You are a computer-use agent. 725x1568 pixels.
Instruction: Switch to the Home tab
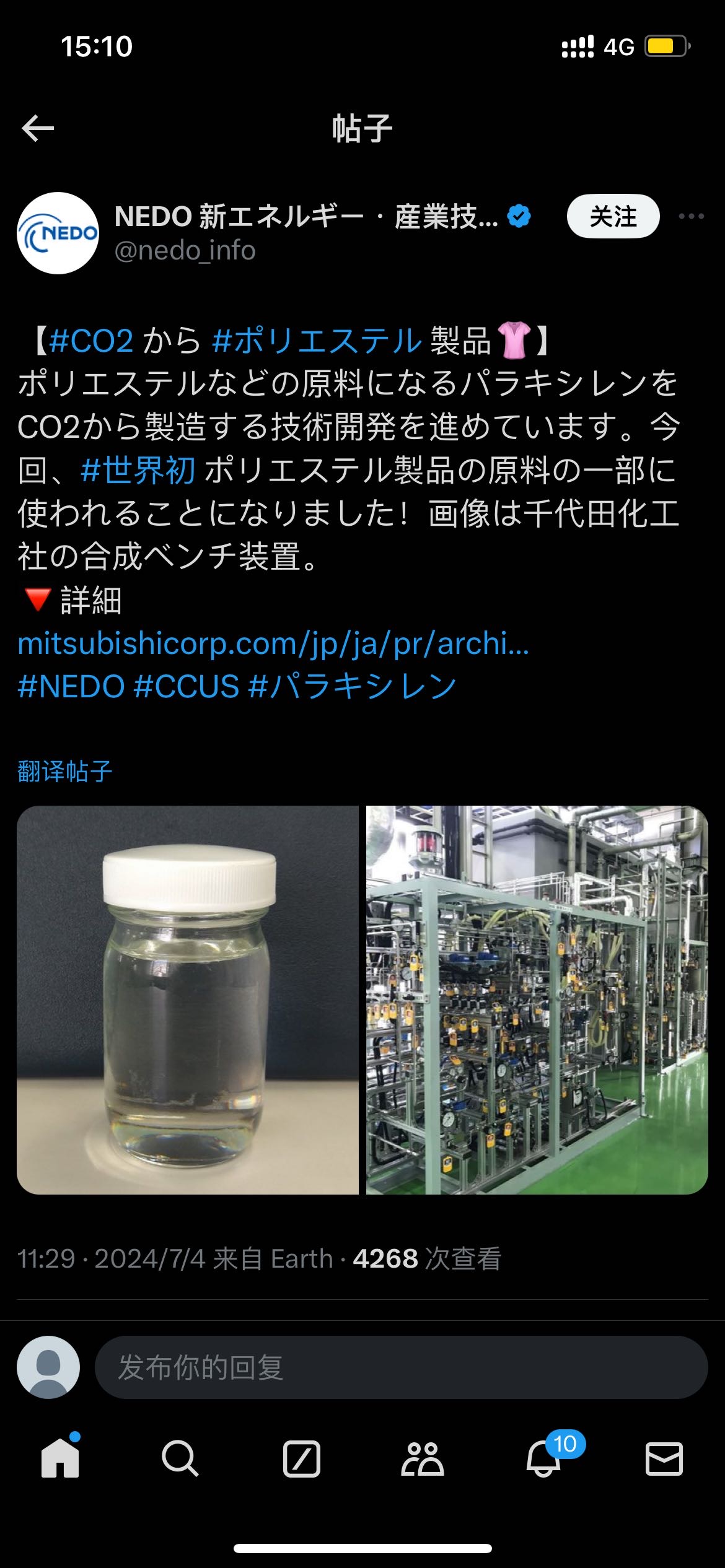click(x=60, y=1459)
